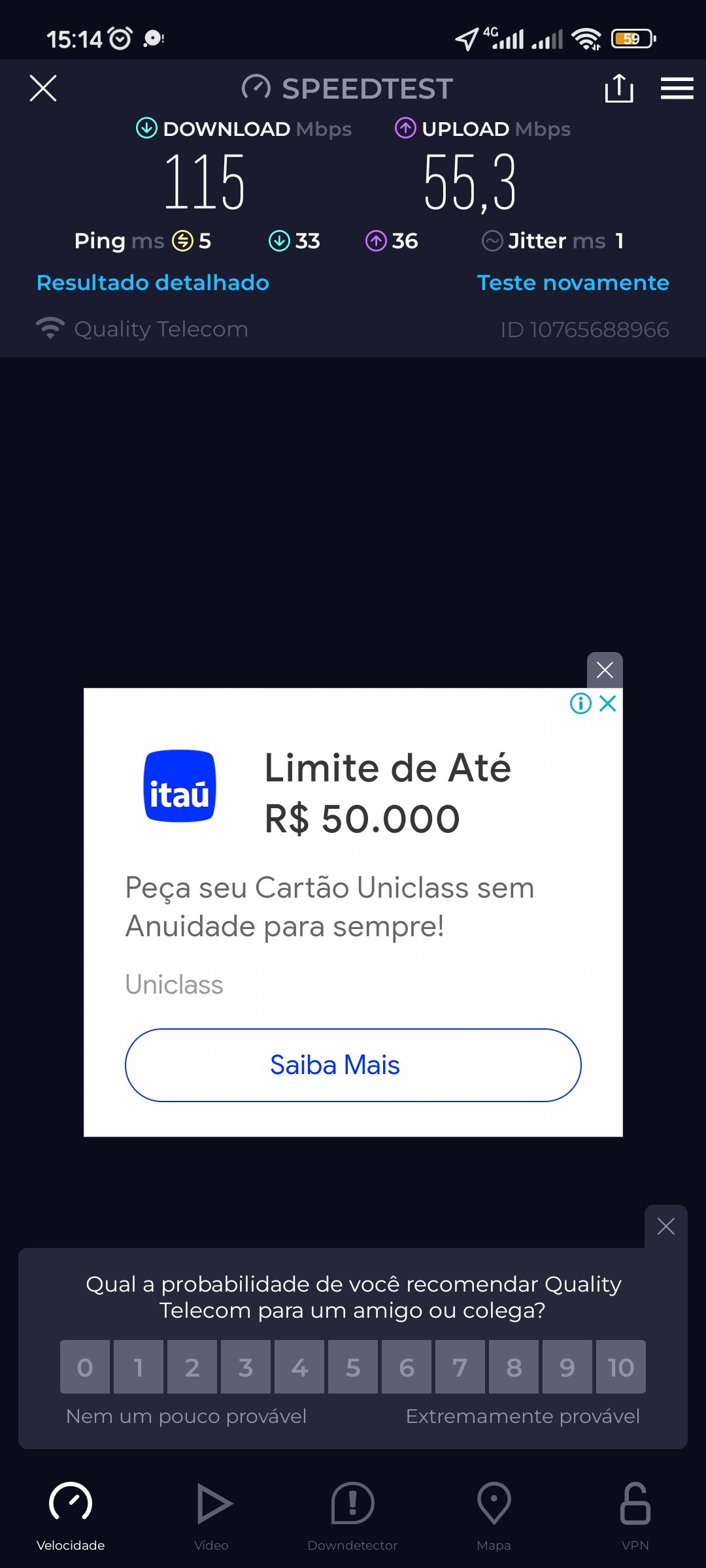Viewport: 706px width, 1568px height.
Task: Choose rating 8 for Quality Telecom
Action: (514, 1367)
